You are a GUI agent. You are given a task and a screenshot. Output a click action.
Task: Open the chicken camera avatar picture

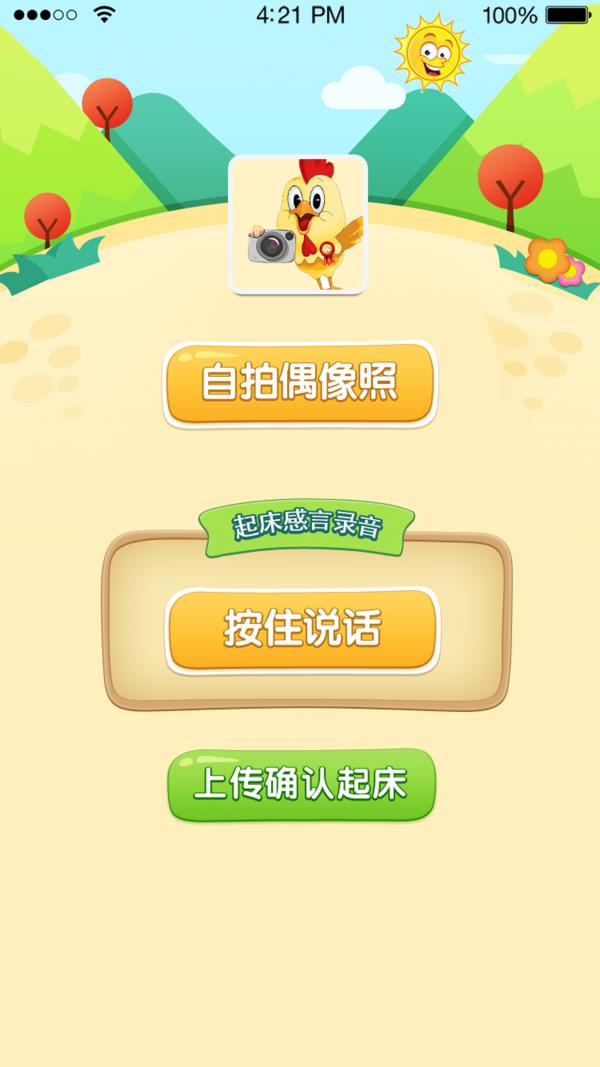tap(298, 225)
